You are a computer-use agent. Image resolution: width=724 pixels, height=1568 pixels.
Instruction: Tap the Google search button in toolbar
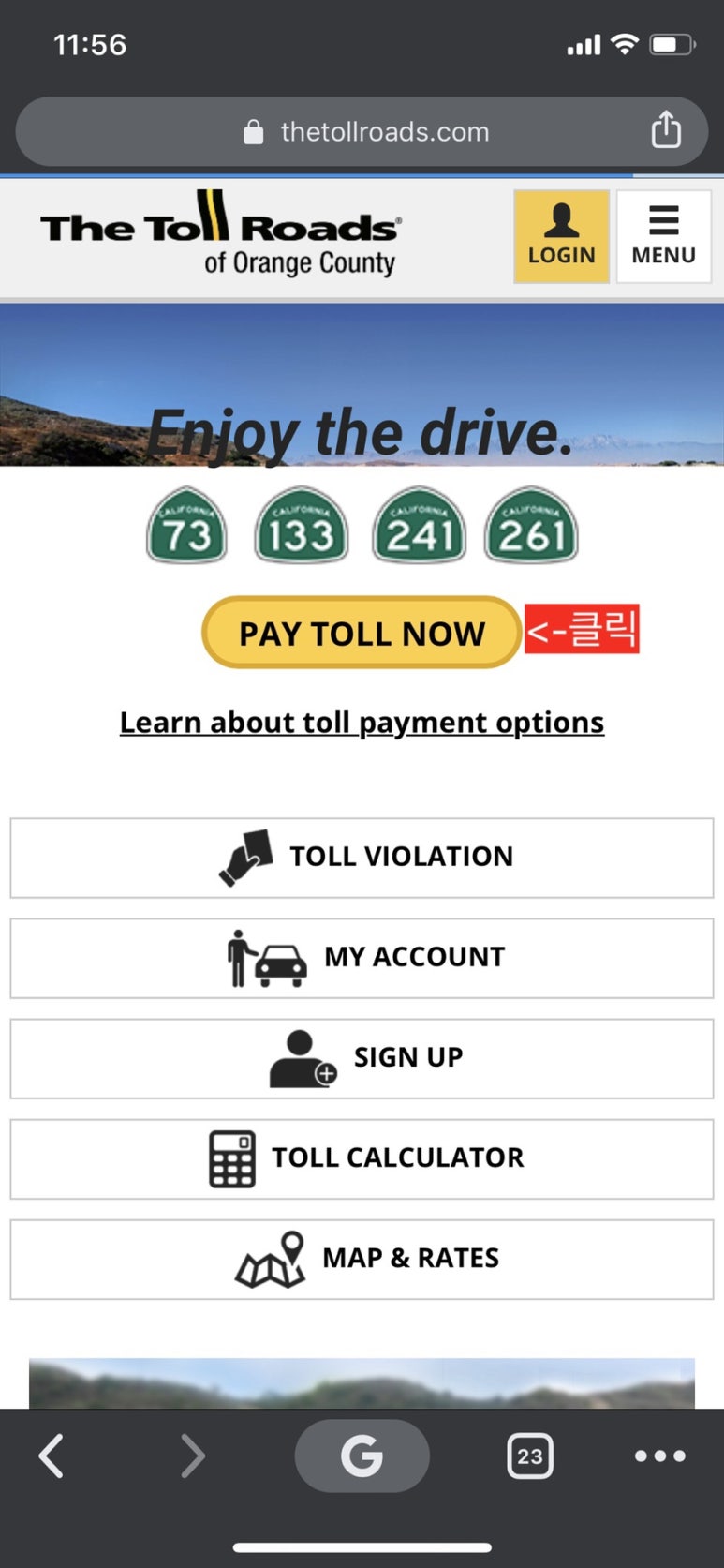coord(362,1456)
